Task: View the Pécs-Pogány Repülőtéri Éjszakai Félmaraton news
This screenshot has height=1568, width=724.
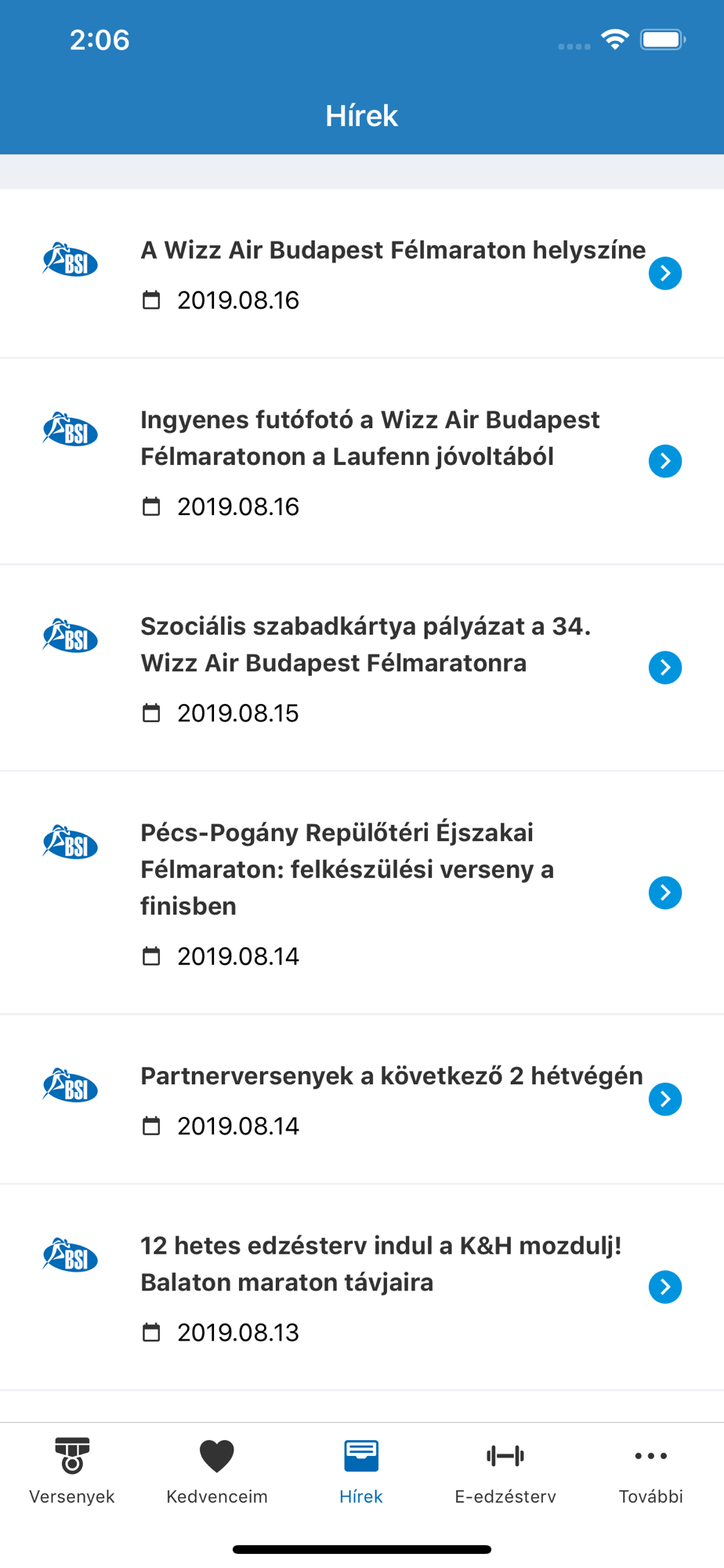Action: [x=362, y=893]
